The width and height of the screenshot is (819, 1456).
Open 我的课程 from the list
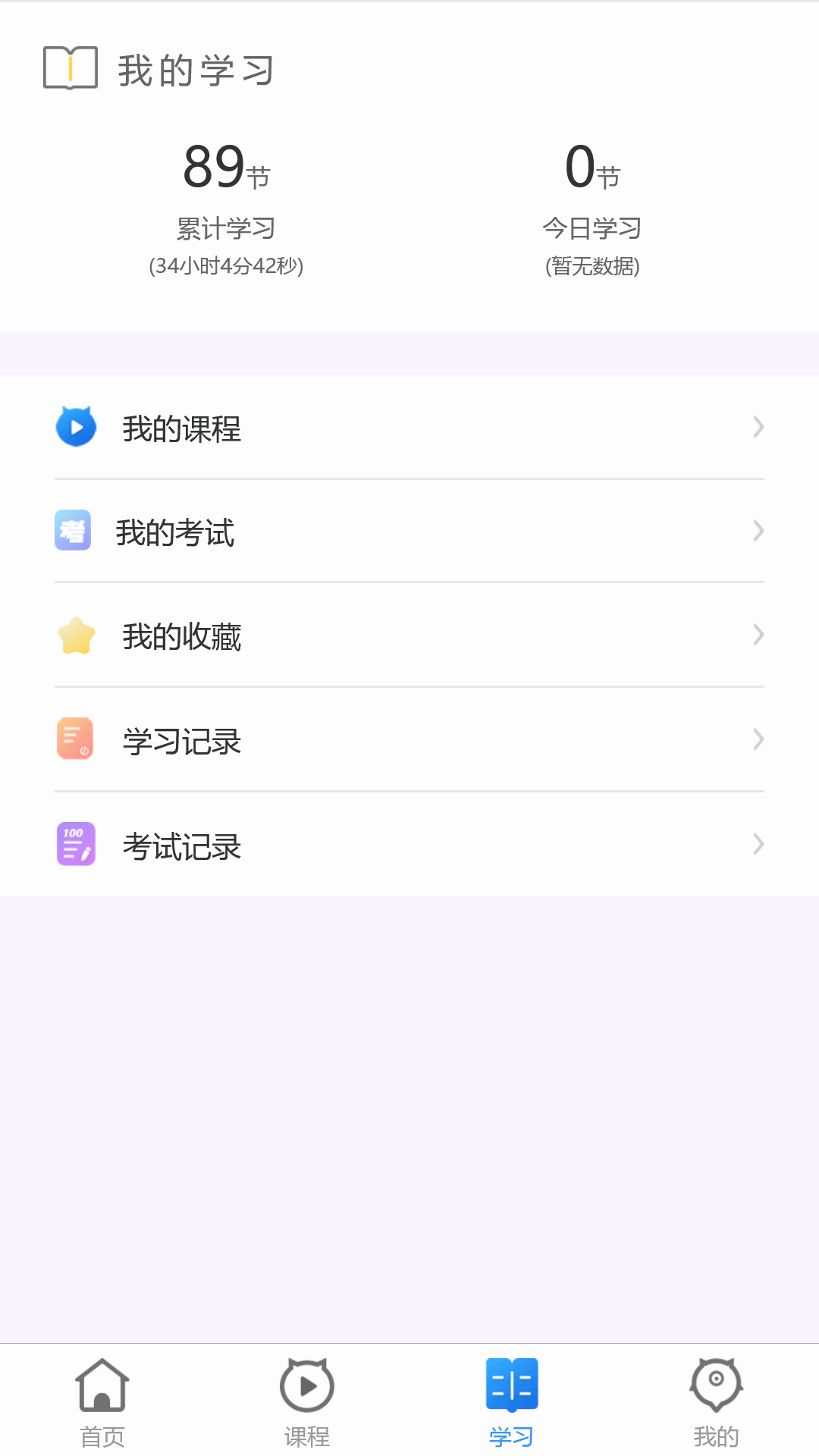click(182, 429)
